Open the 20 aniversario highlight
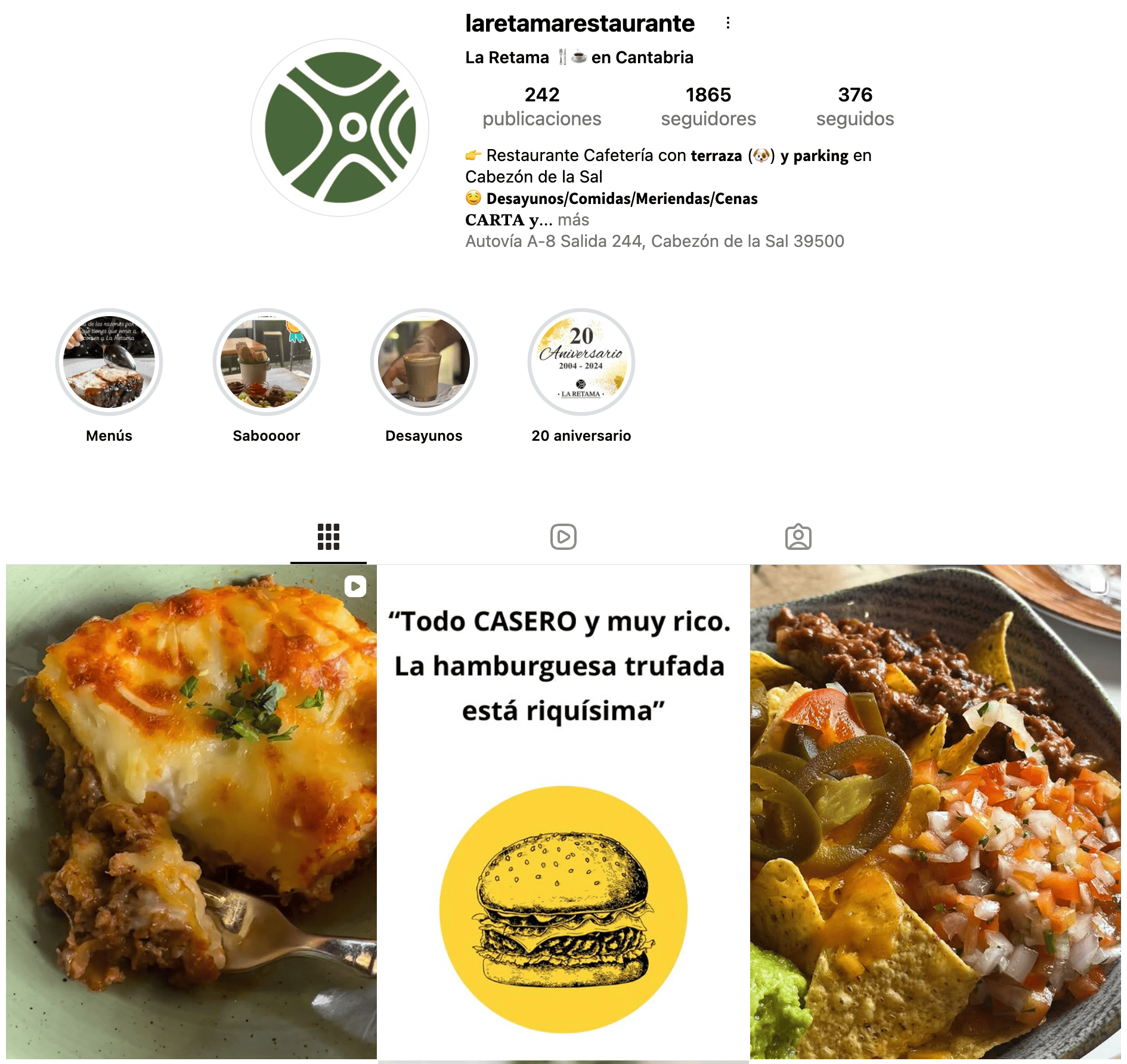Image resolution: width=1127 pixels, height=1064 pixels. click(581, 362)
